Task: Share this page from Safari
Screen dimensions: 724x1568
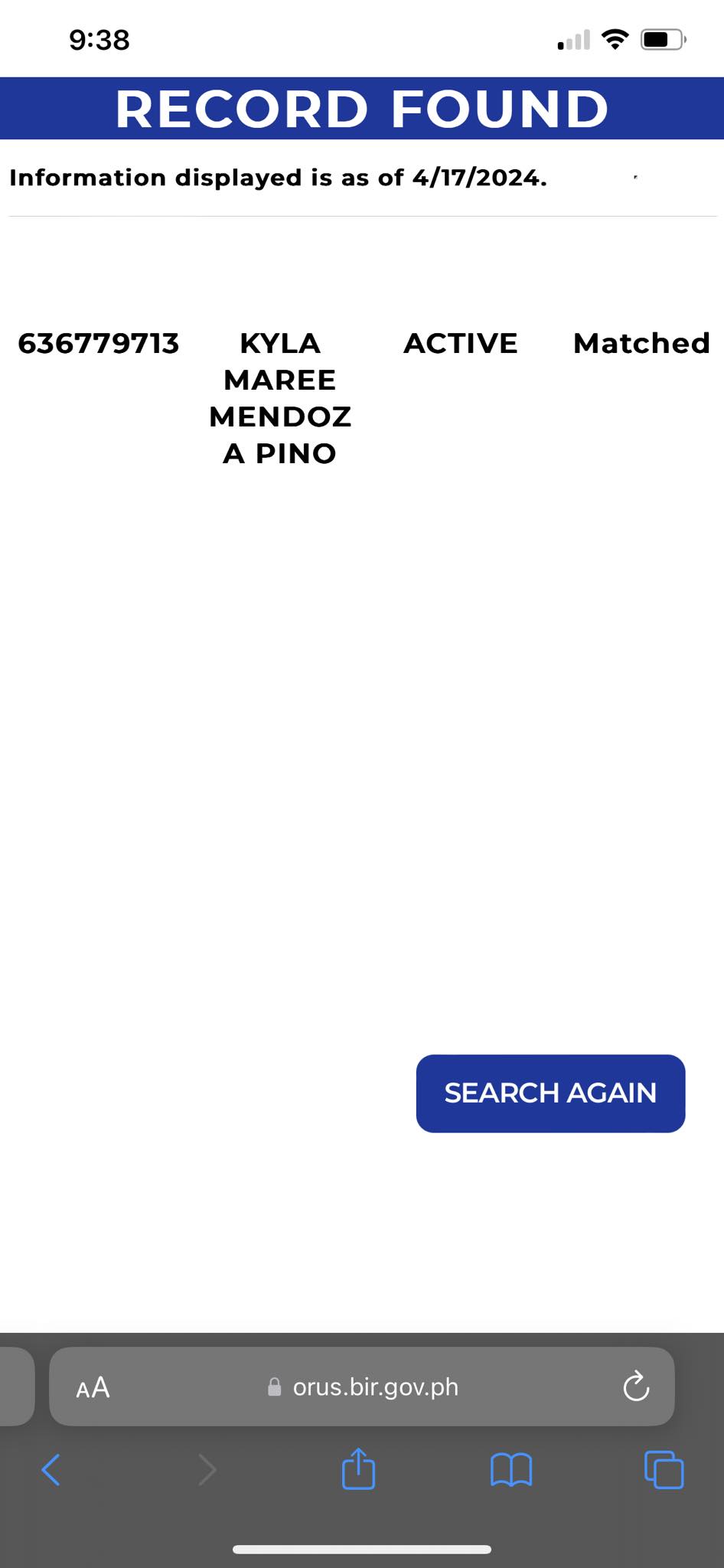Action: click(x=358, y=1469)
